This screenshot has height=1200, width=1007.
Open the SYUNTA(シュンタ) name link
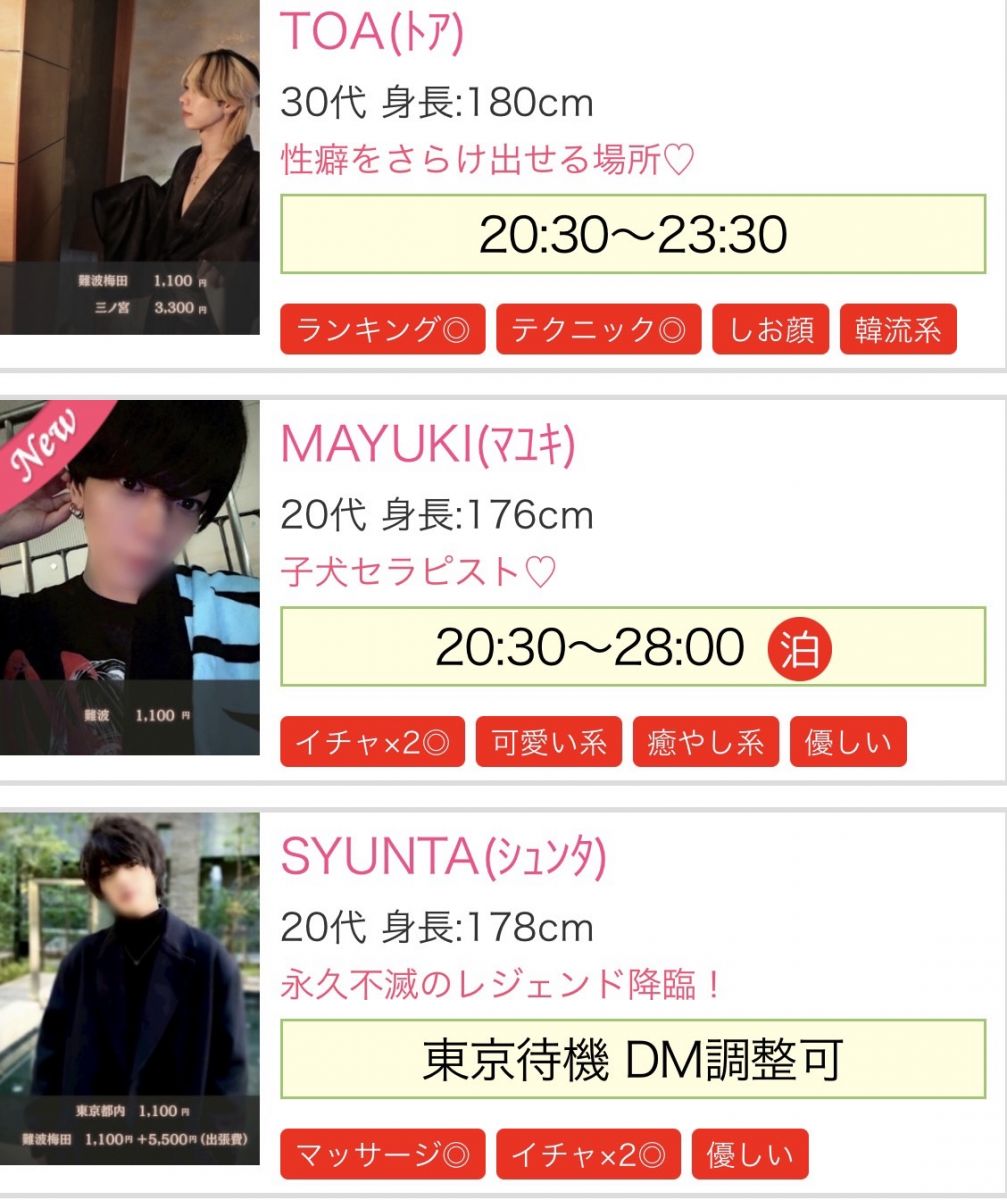pyautogui.click(x=444, y=857)
